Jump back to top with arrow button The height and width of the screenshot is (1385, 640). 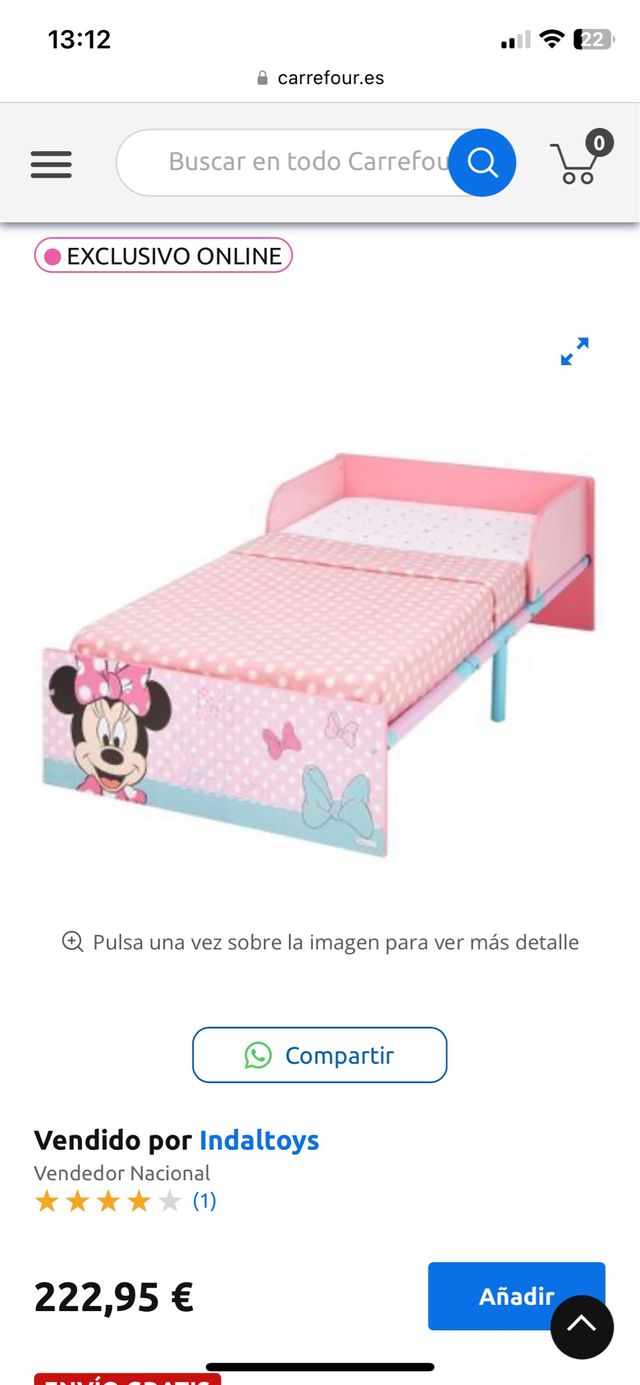(x=581, y=1327)
